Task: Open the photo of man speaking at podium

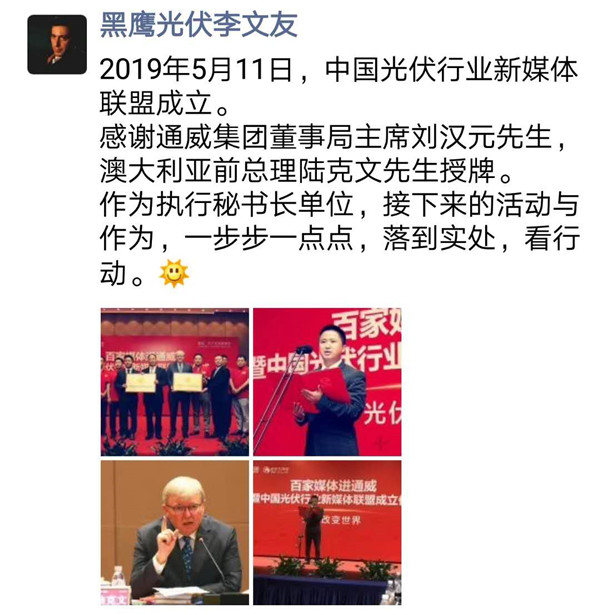Action: point(326,382)
